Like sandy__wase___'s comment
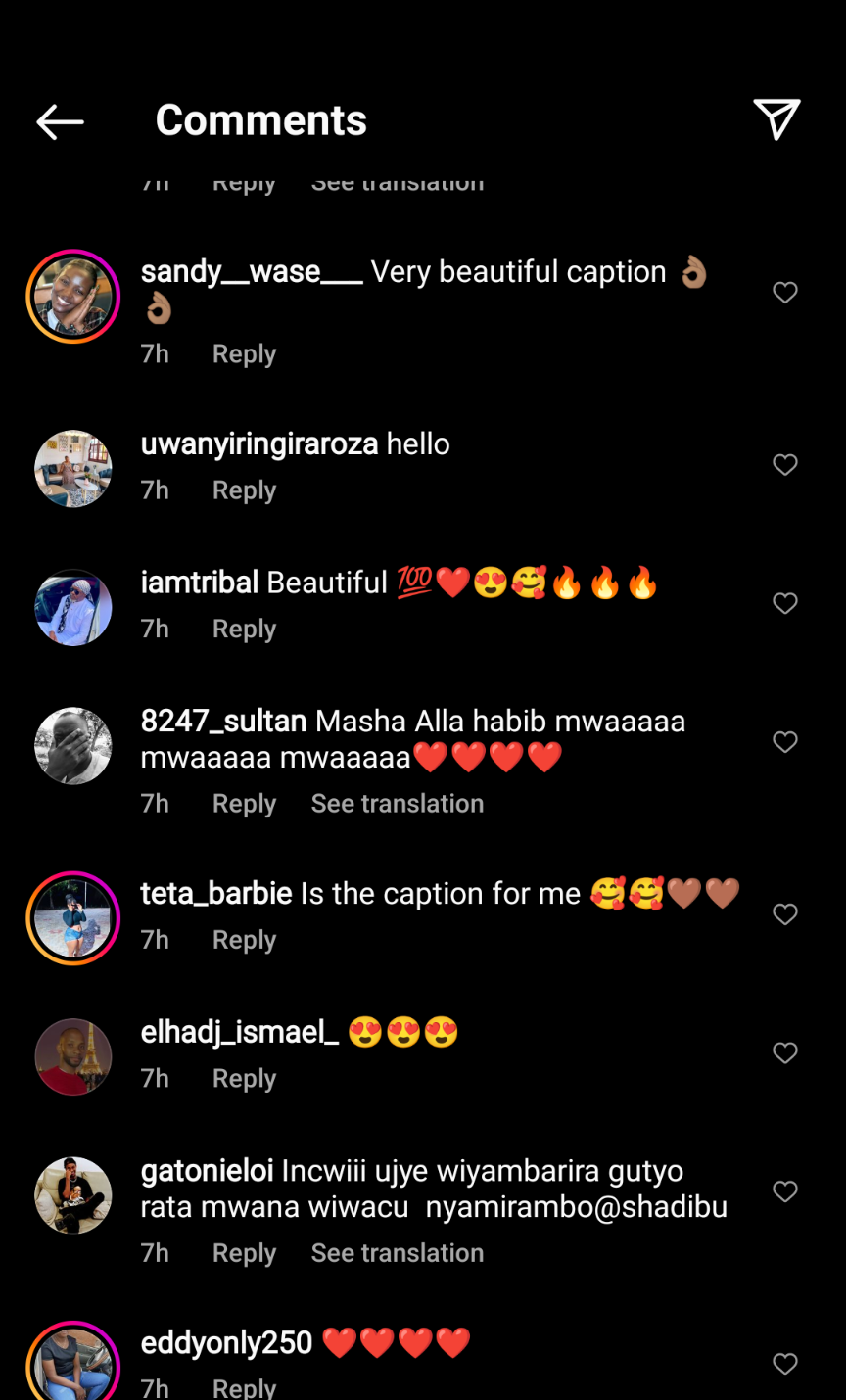 click(x=785, y=293)
